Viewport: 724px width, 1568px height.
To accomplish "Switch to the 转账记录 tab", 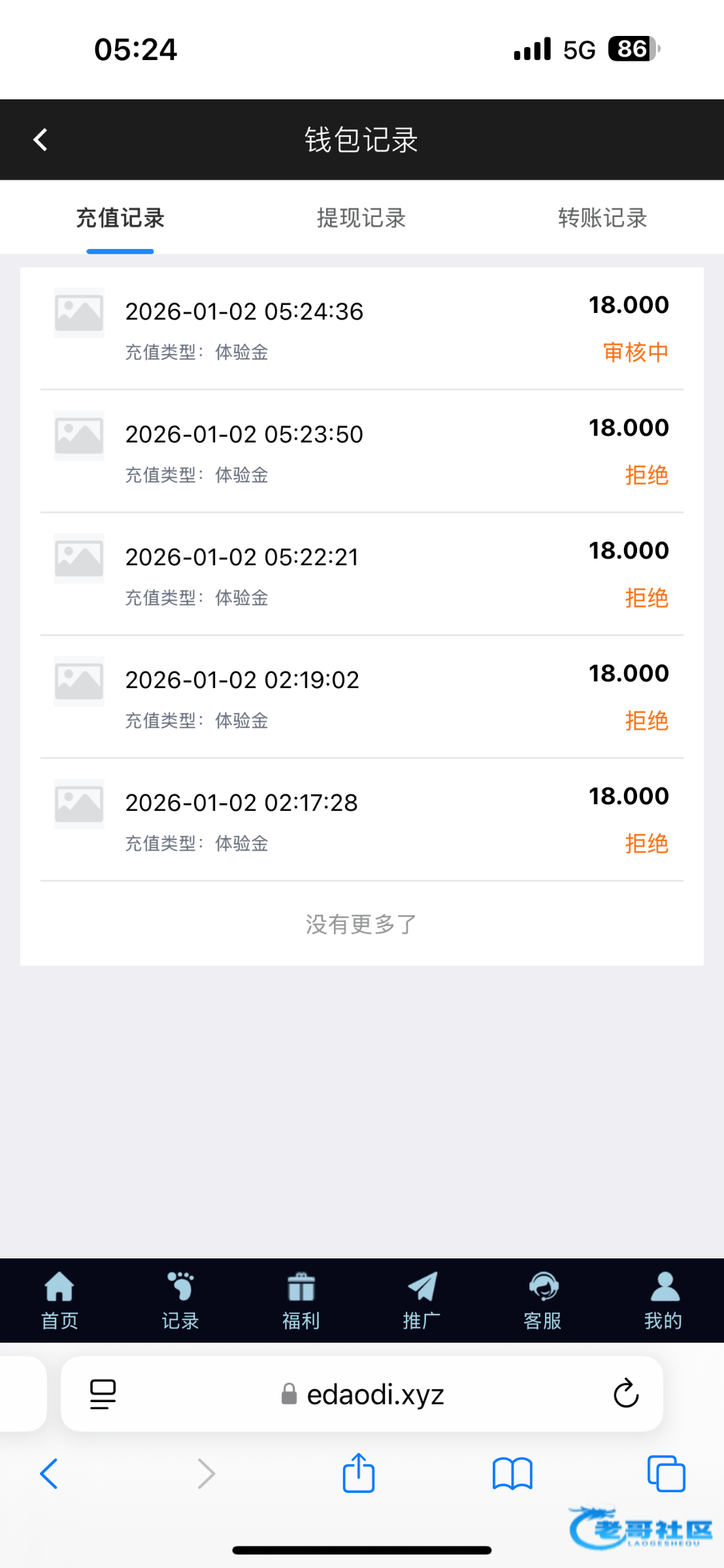I will point(602,218).
